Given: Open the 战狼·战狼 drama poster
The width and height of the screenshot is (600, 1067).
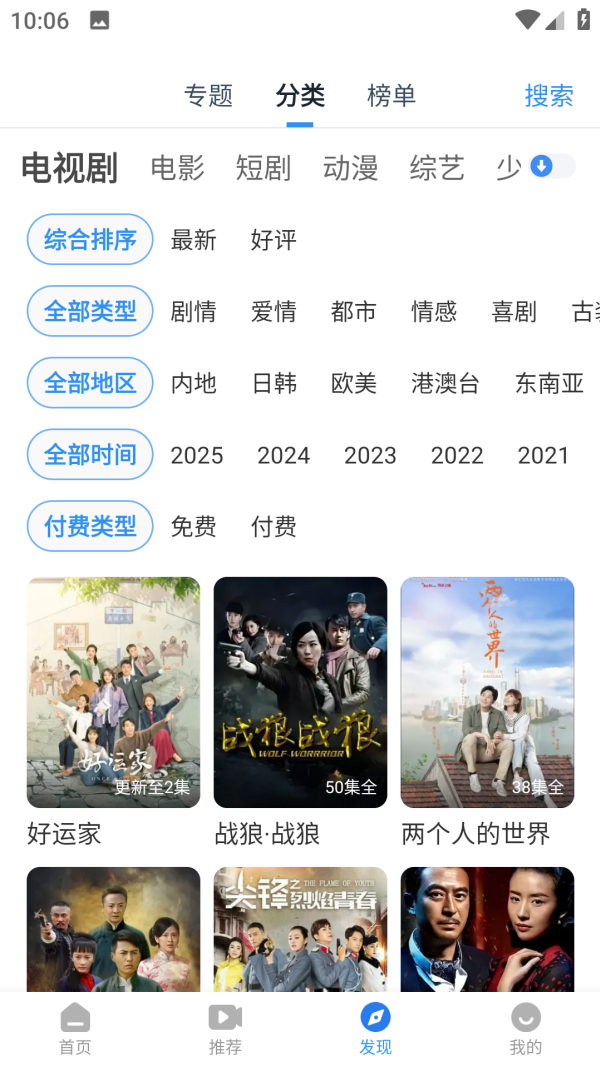Looking at the screenshot, I should [300, 692].
